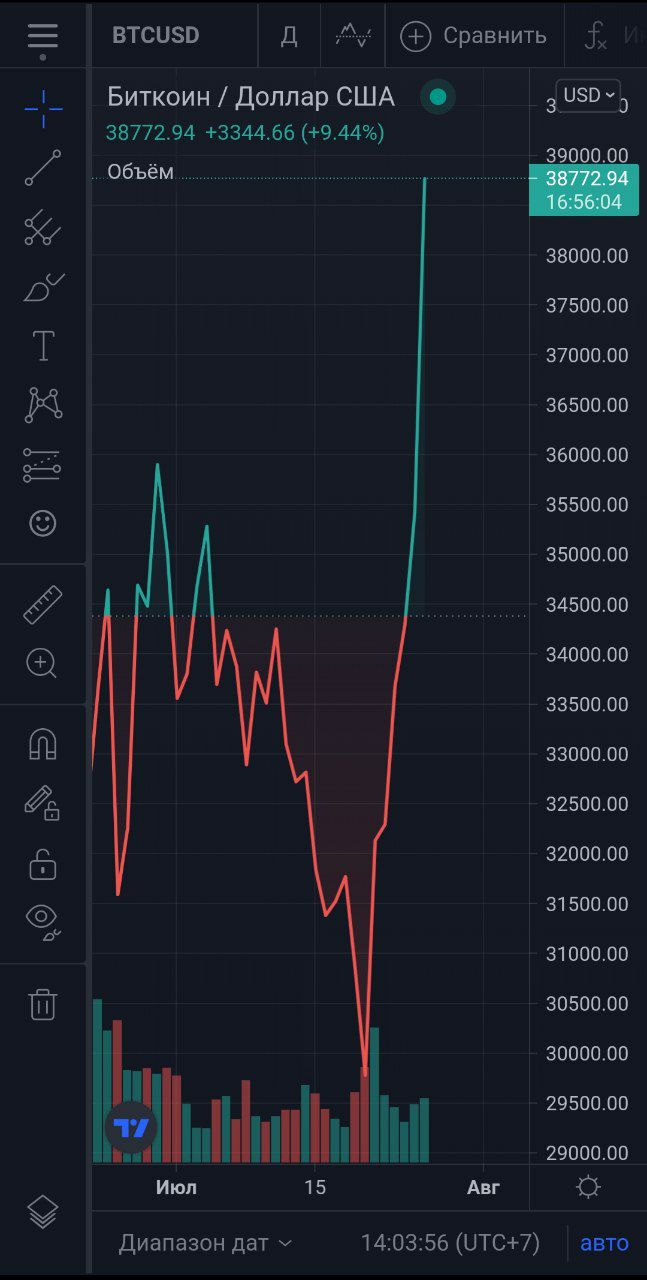
Task: Select the text tool
Action: [x=43, y=346]
